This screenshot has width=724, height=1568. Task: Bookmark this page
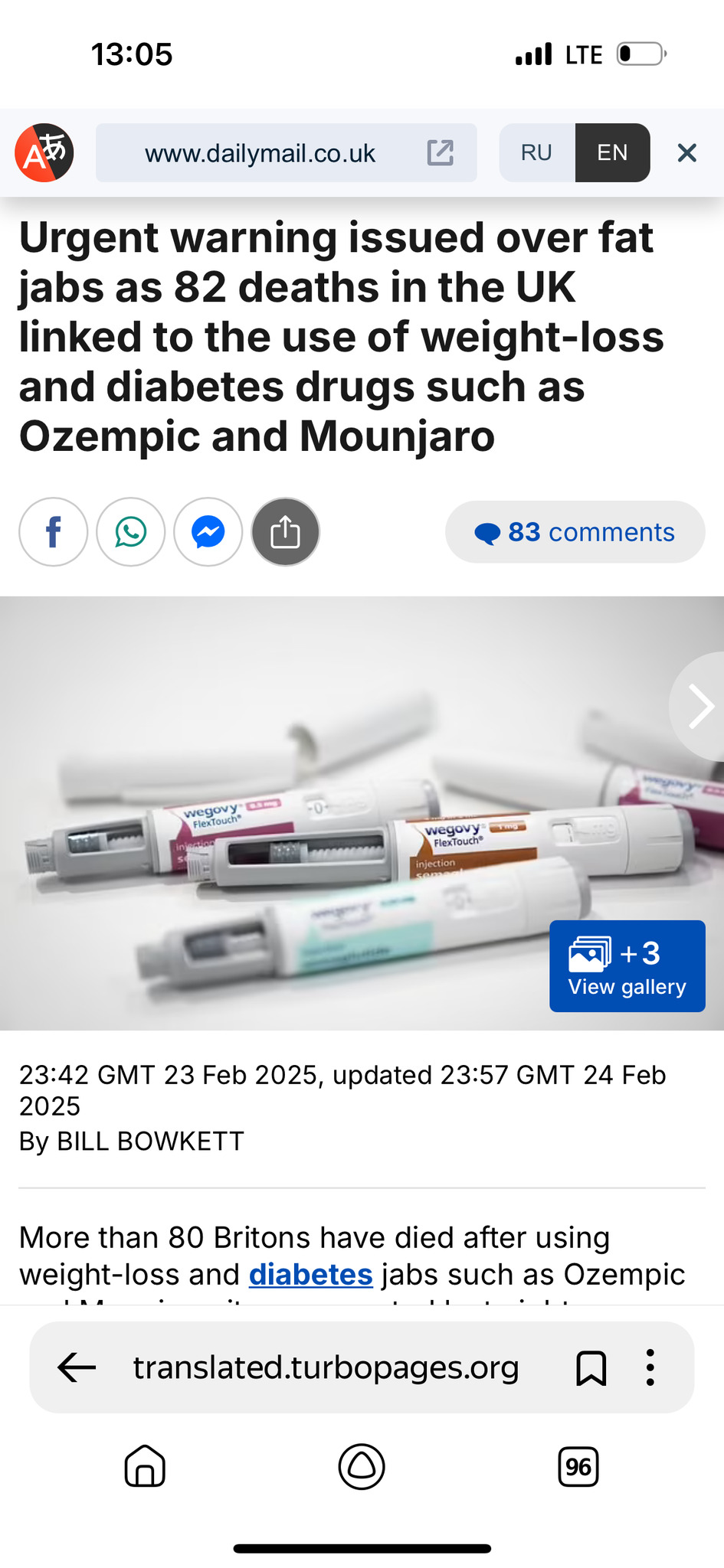[x=591, y=1367]
